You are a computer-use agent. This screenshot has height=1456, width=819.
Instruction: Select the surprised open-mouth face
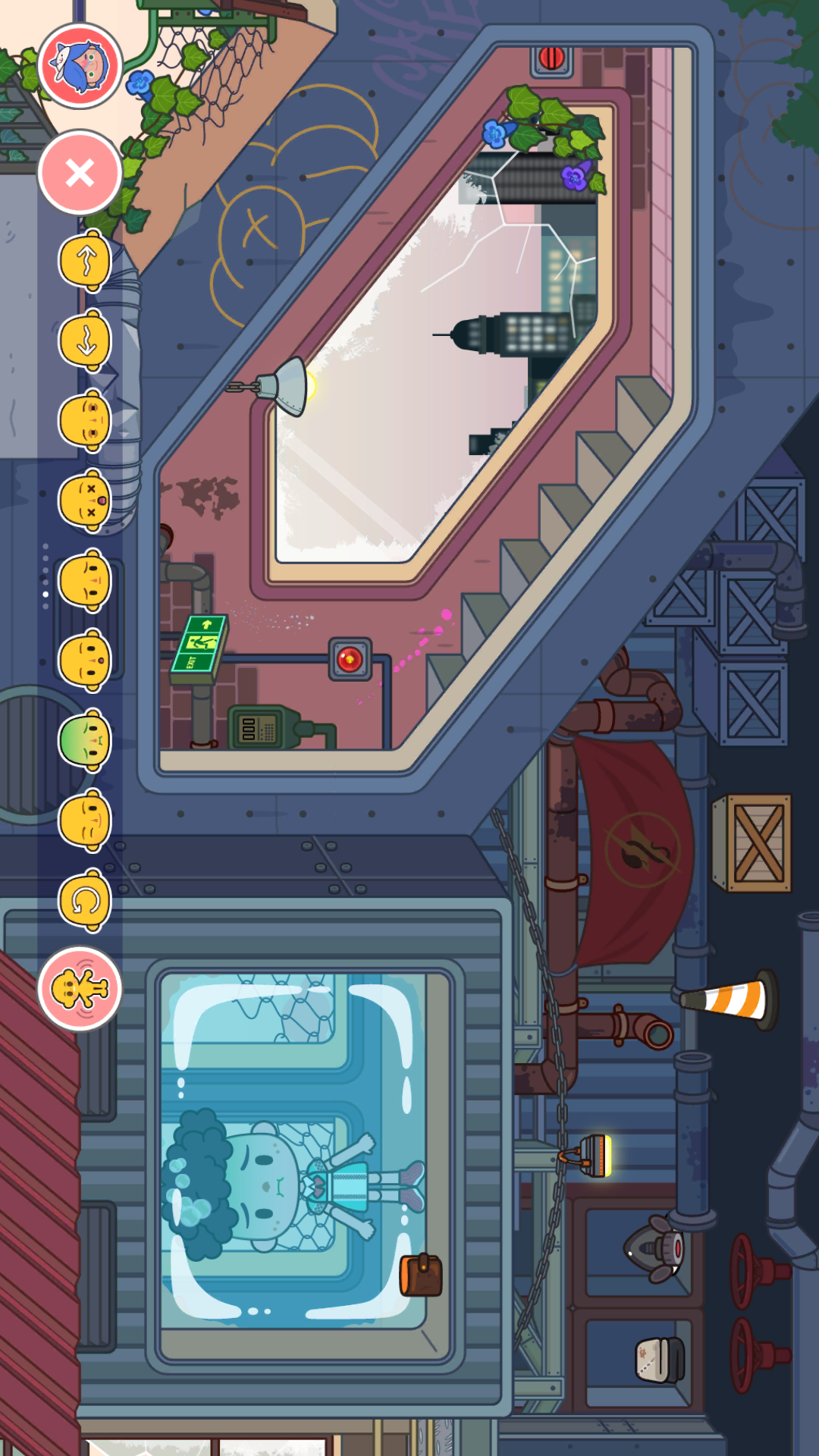click(x=86, y=661)
